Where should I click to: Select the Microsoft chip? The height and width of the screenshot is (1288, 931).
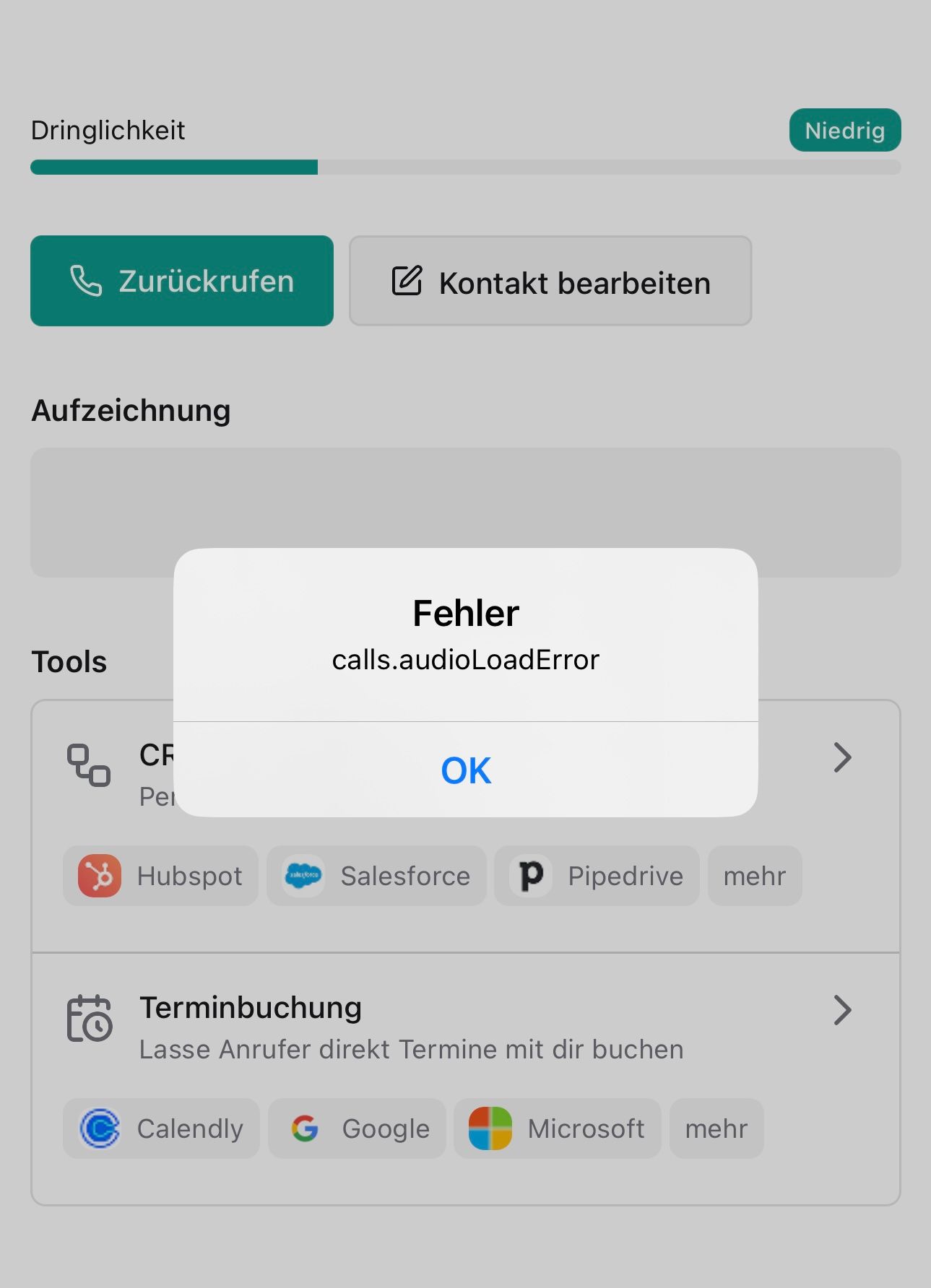[557, 1128]
